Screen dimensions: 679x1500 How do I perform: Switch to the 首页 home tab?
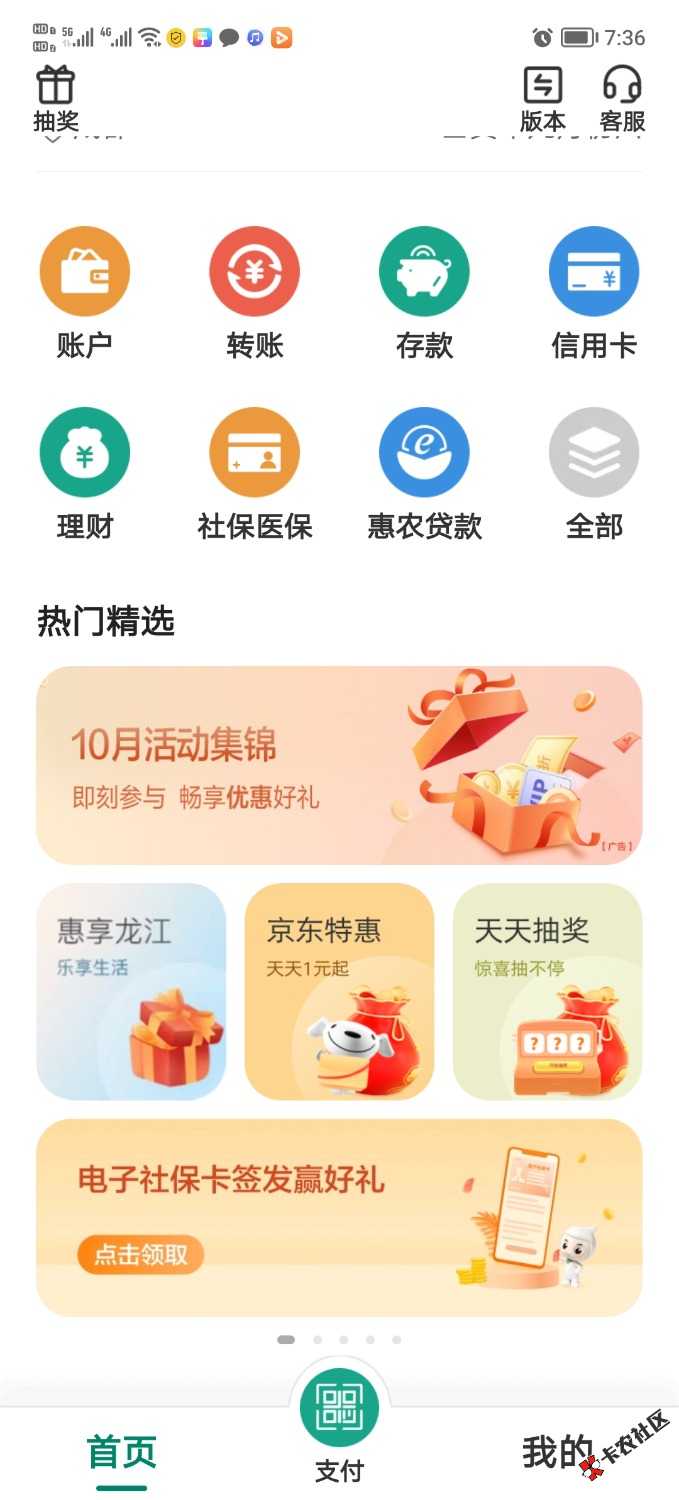click(122, 1453)
